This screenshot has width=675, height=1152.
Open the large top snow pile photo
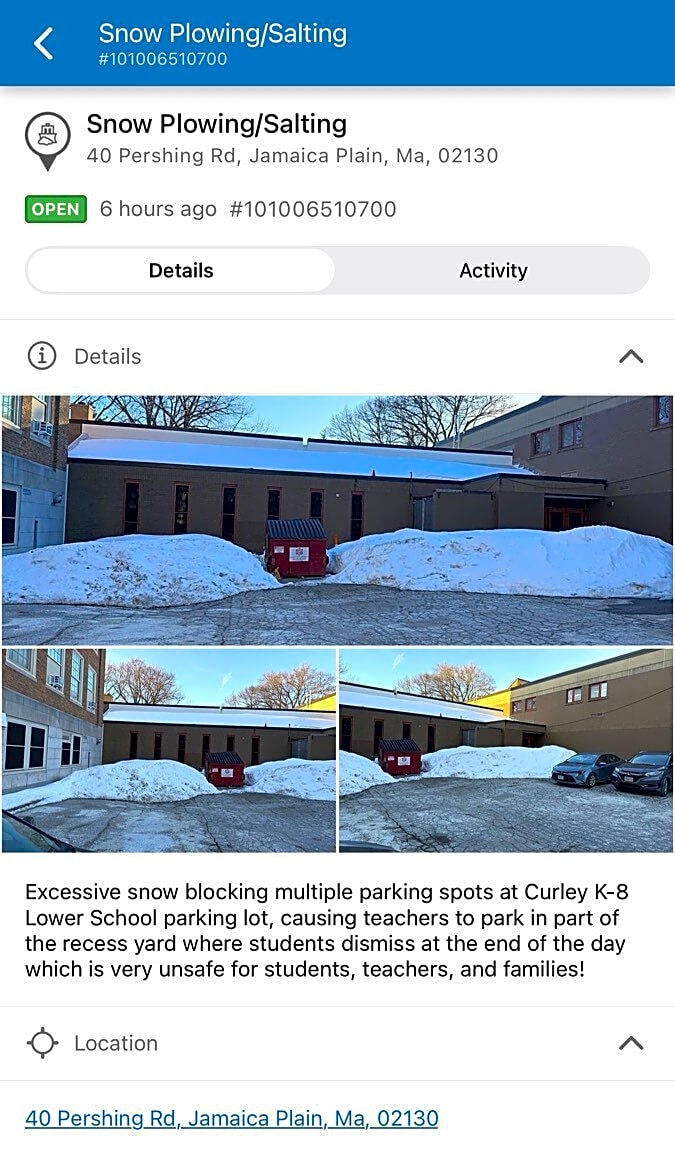[x=337, y=520]
